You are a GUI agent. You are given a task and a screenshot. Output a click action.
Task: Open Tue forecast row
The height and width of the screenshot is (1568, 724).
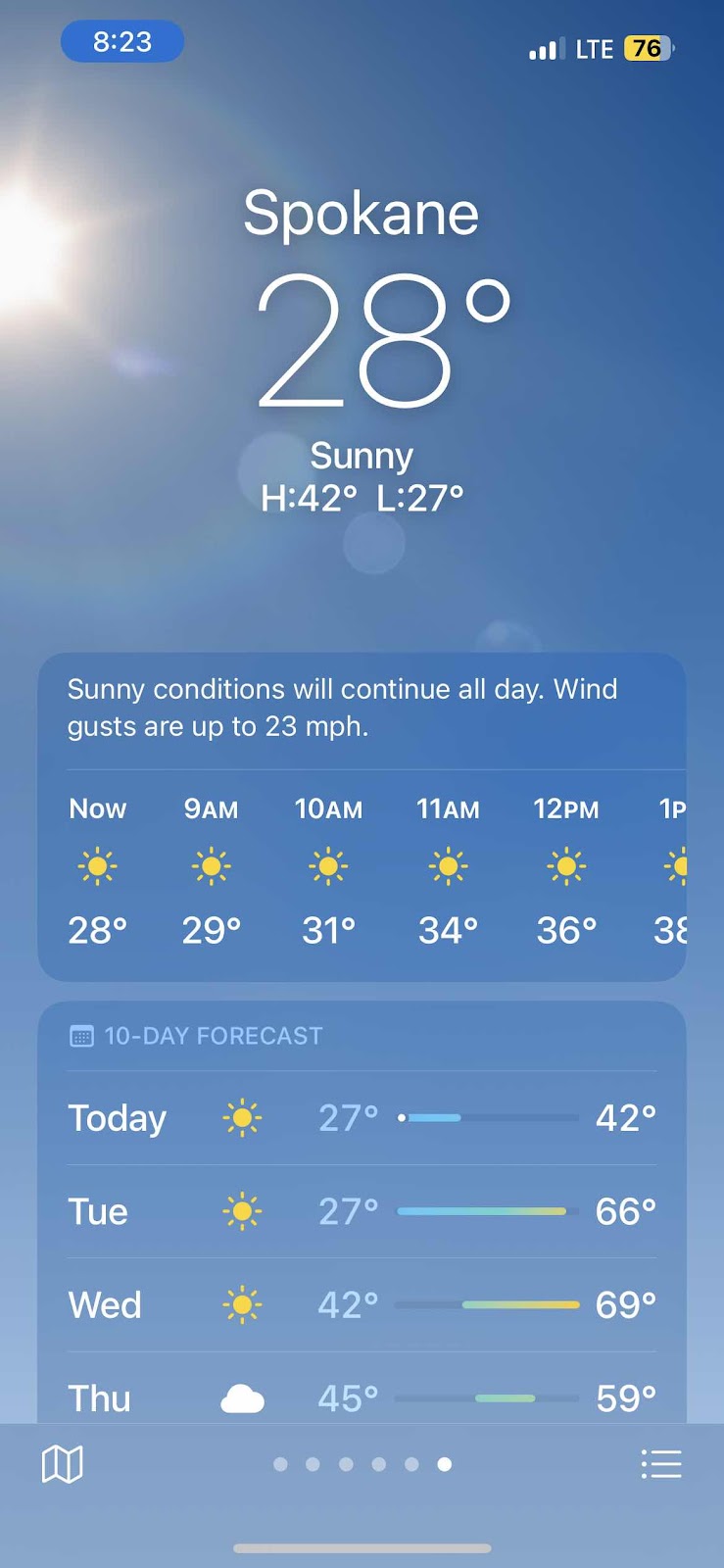coord(362,1212)
